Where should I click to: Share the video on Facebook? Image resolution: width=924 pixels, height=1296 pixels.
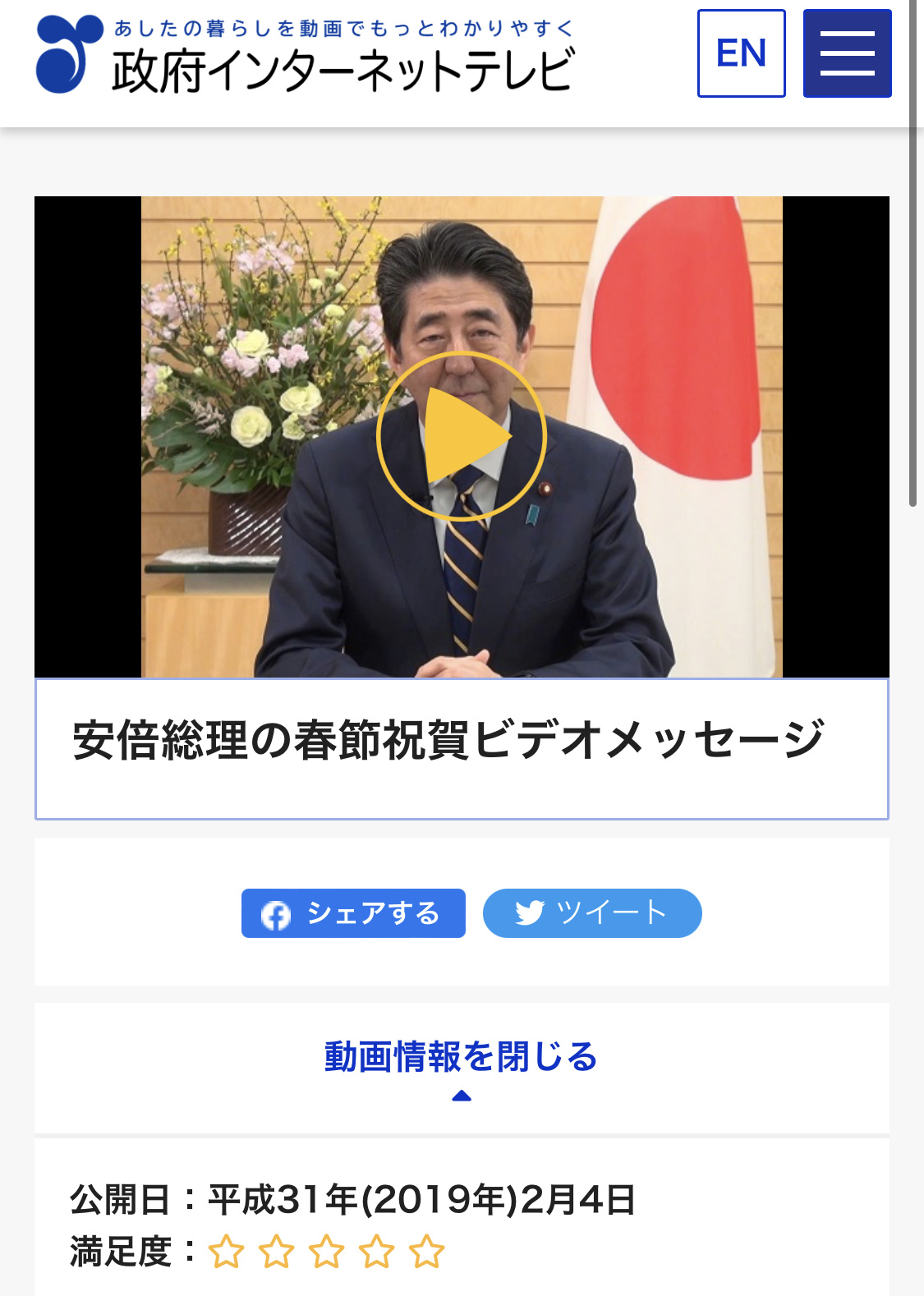point(353,912)
